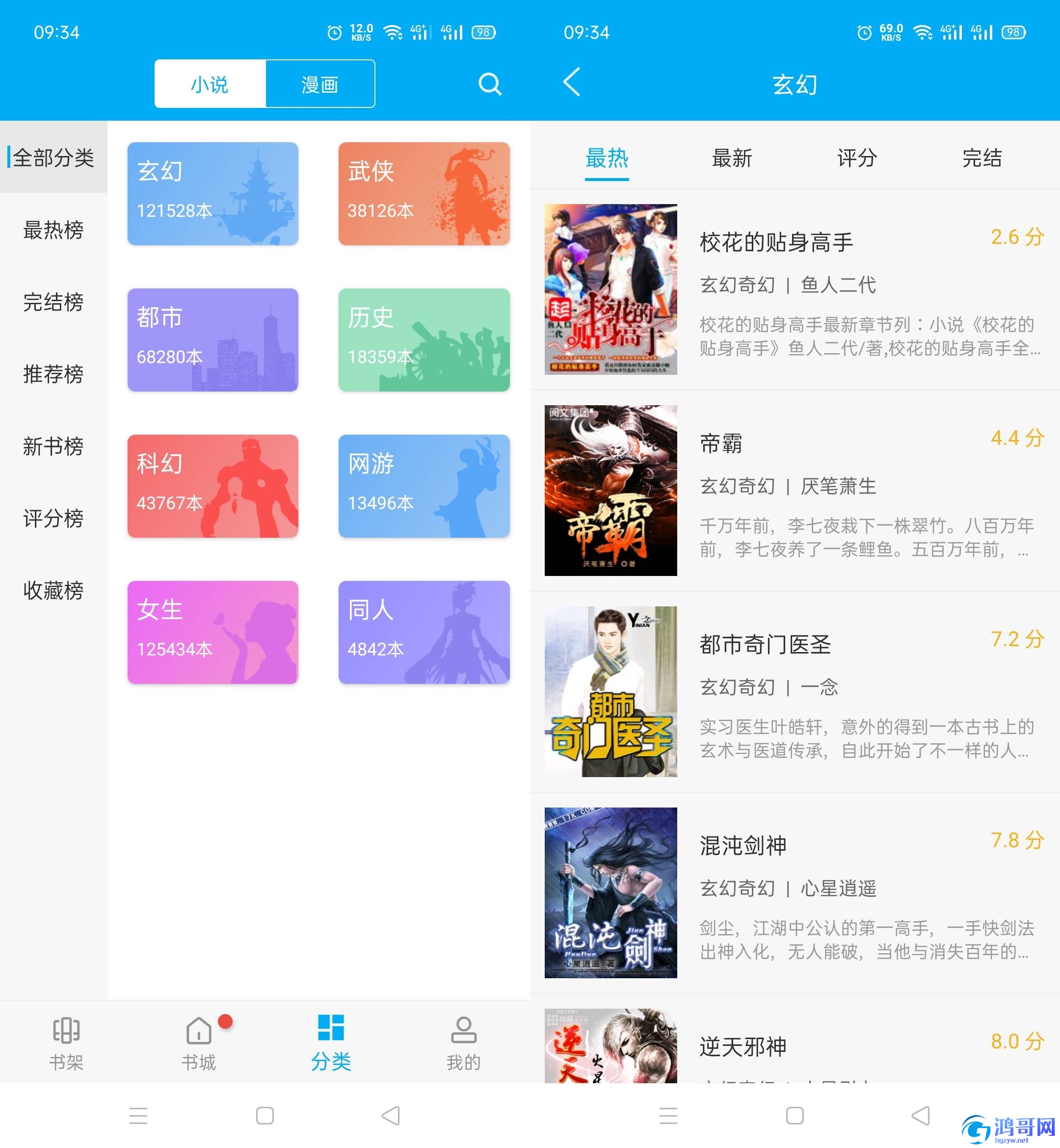Open the 收藏榜 ranking

point(53,590)
